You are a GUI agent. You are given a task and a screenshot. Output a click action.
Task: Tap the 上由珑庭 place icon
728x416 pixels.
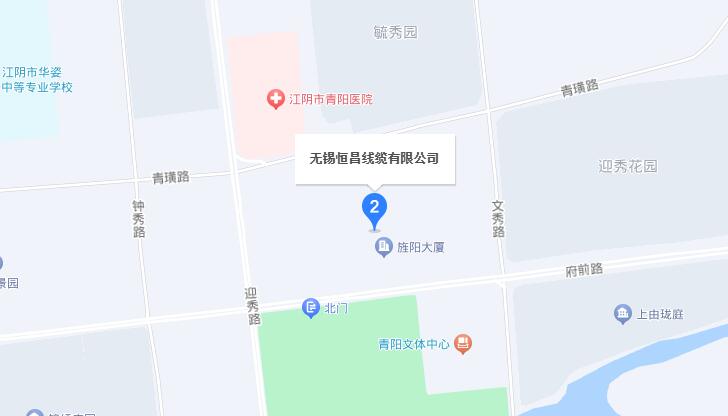pos(623,314)
